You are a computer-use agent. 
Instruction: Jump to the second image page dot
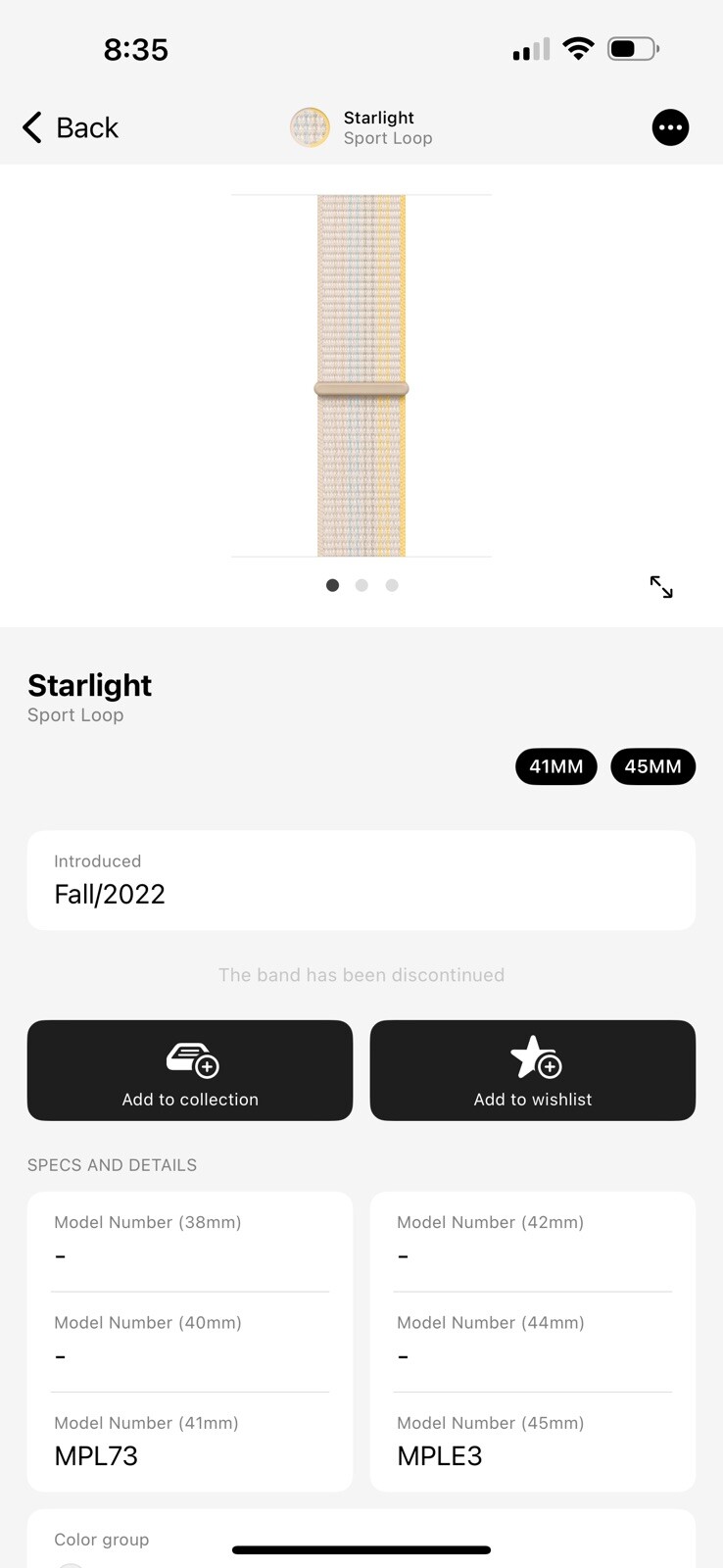tap(361, 585)
